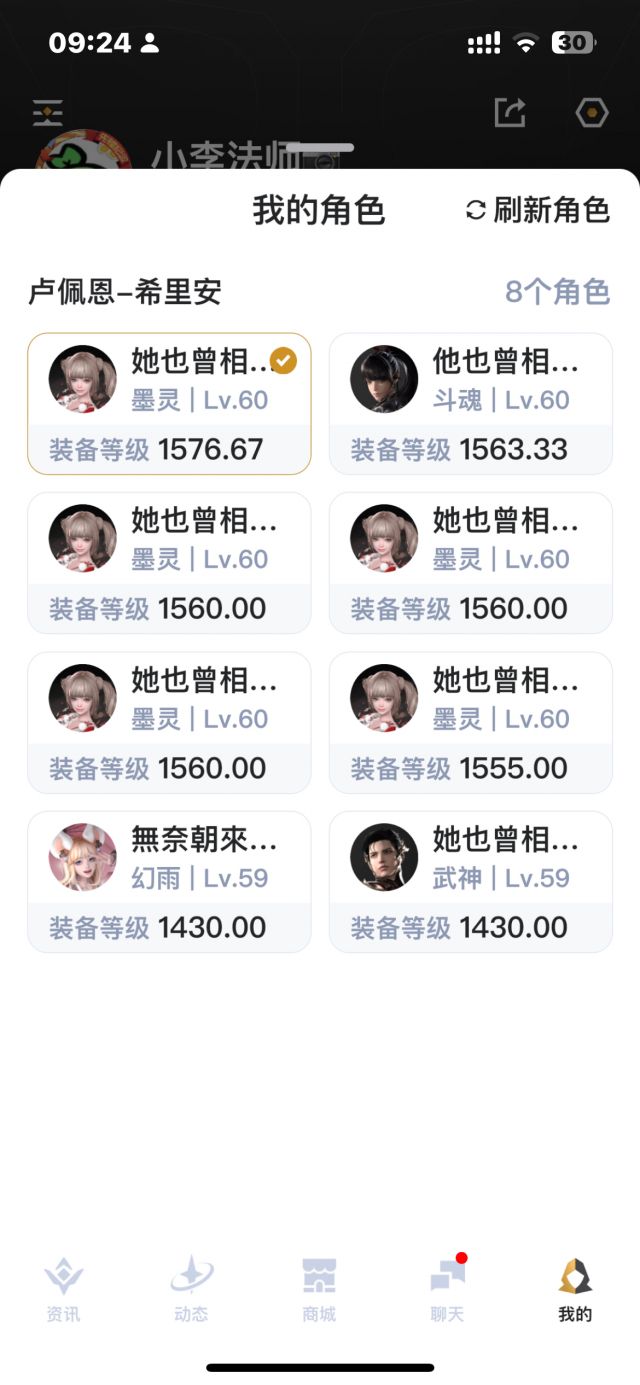Select the 墨灵 character with gear level 1576.67
Viewport: 640px width, 1385px height.
[x=169, y=403]
